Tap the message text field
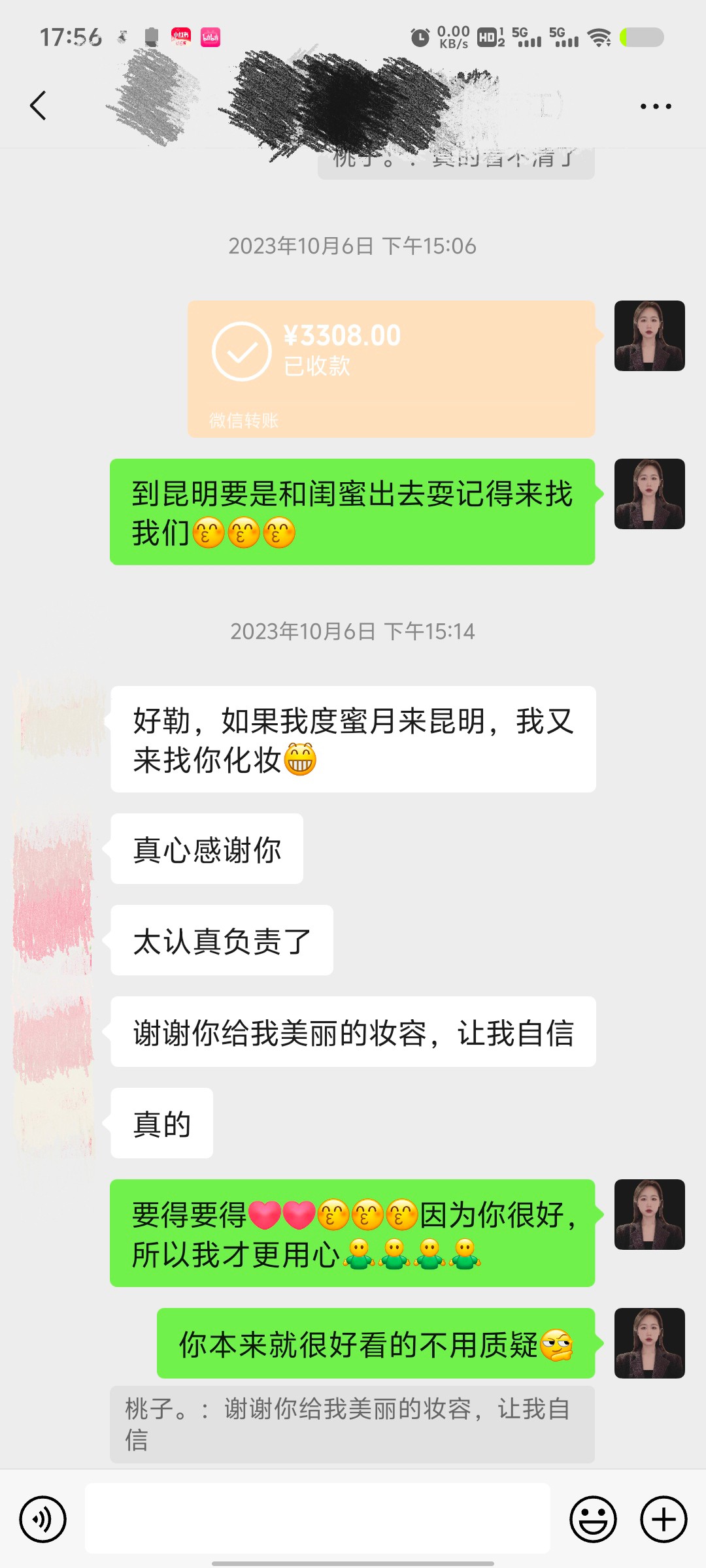 pos(317,1518)
